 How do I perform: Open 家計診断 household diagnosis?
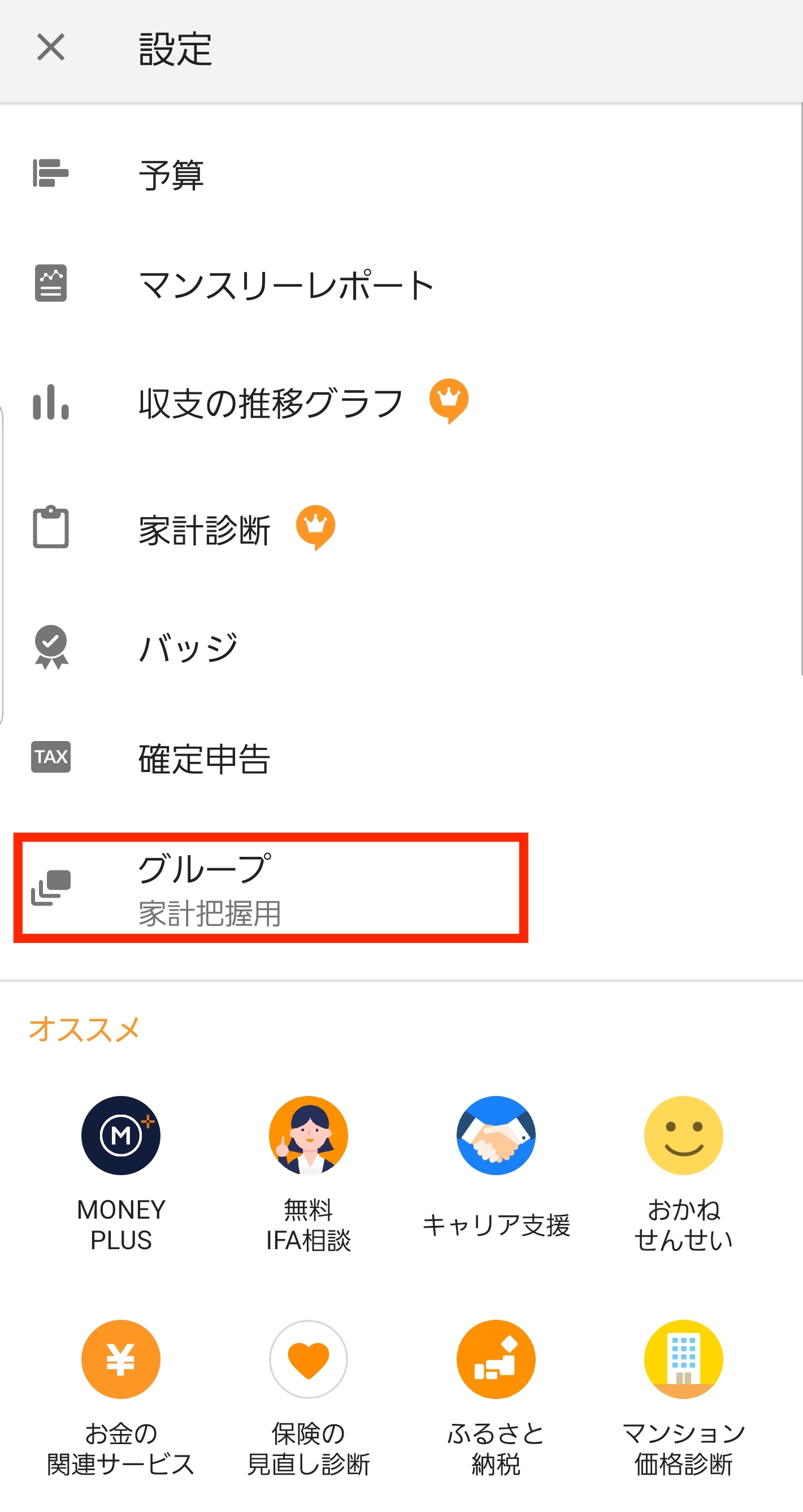(x=203, y=530)
